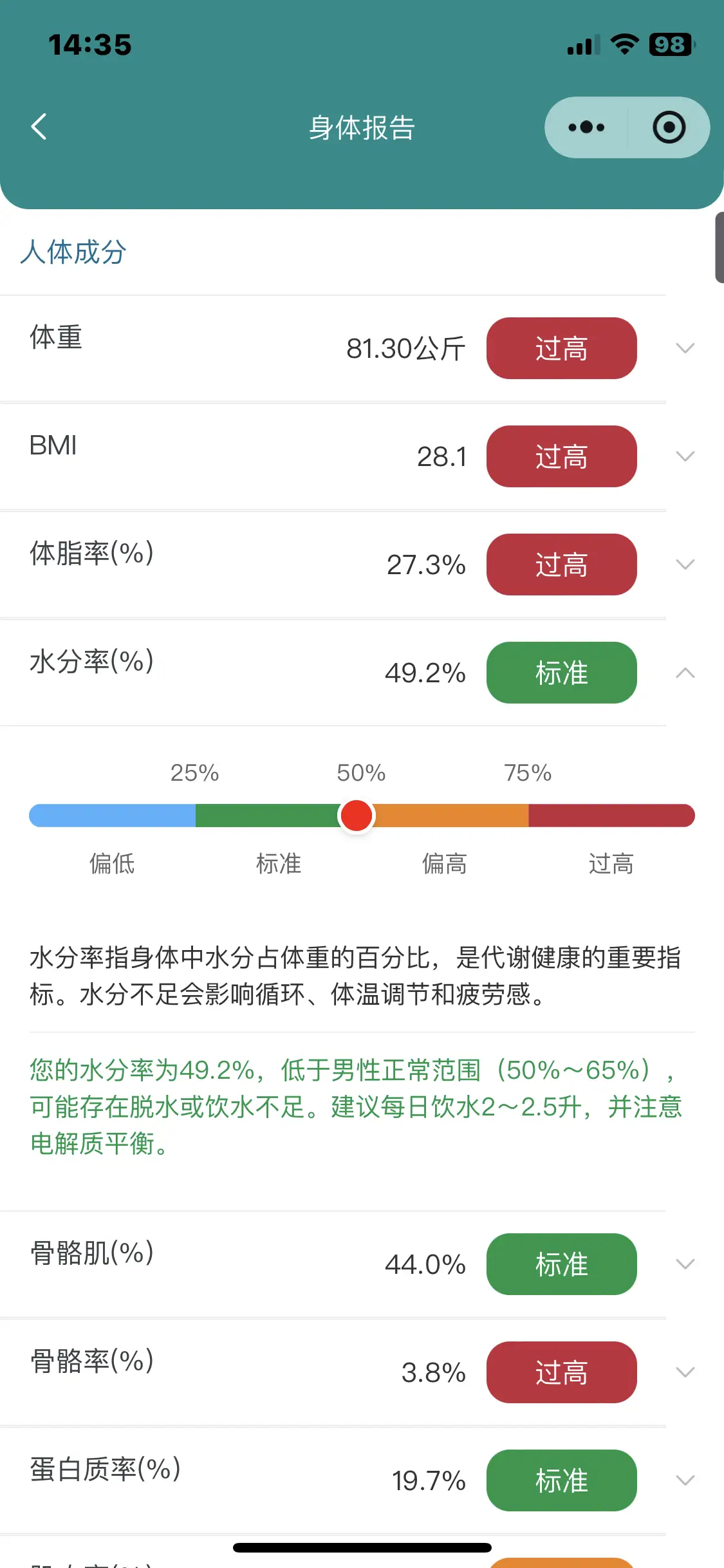Screen dimensions: 724x1568
Task: Expand the 骨骼率(%) row details
Action: click(685, 1372)
